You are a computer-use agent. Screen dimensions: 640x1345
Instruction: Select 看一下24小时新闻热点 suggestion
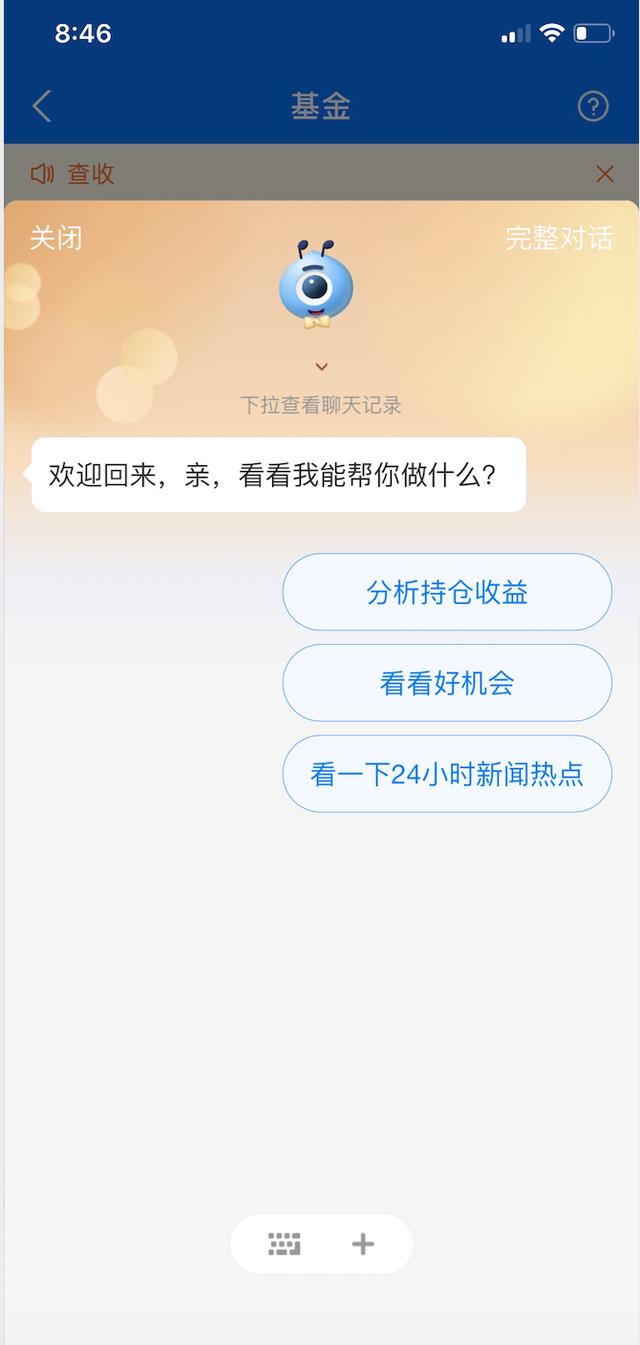pos(447,774)
